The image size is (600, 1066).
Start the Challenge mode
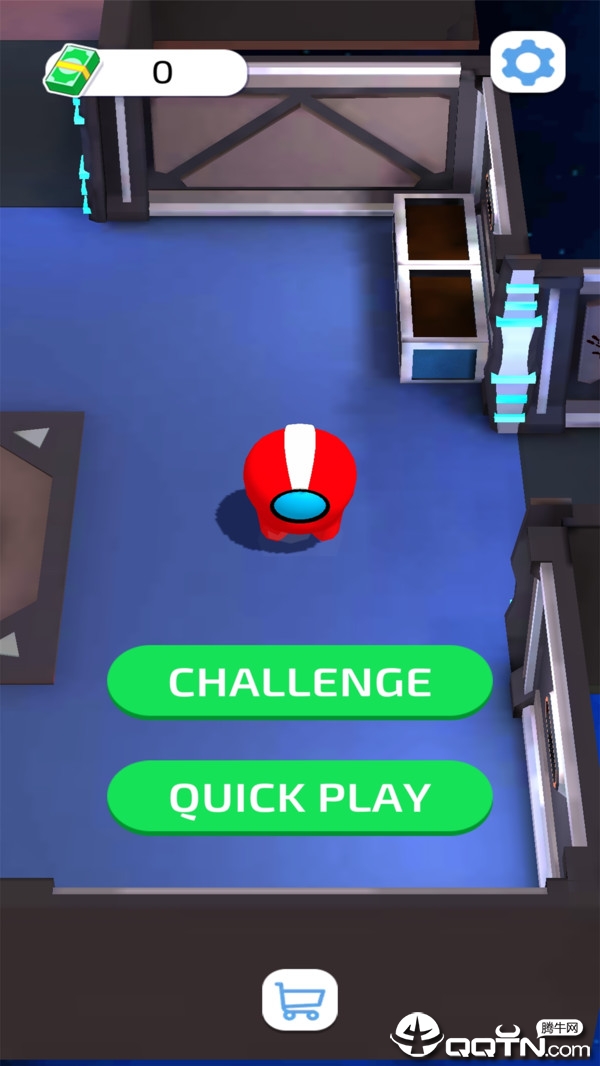[x=300, y=681]
